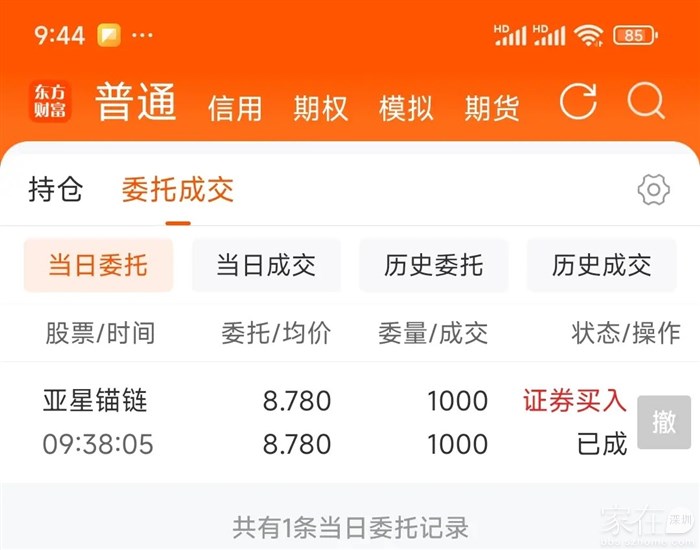Viewport: 700px width, 550px height.
Task: Switch to the 模拟 tab
Action: [x=406, y=108]
